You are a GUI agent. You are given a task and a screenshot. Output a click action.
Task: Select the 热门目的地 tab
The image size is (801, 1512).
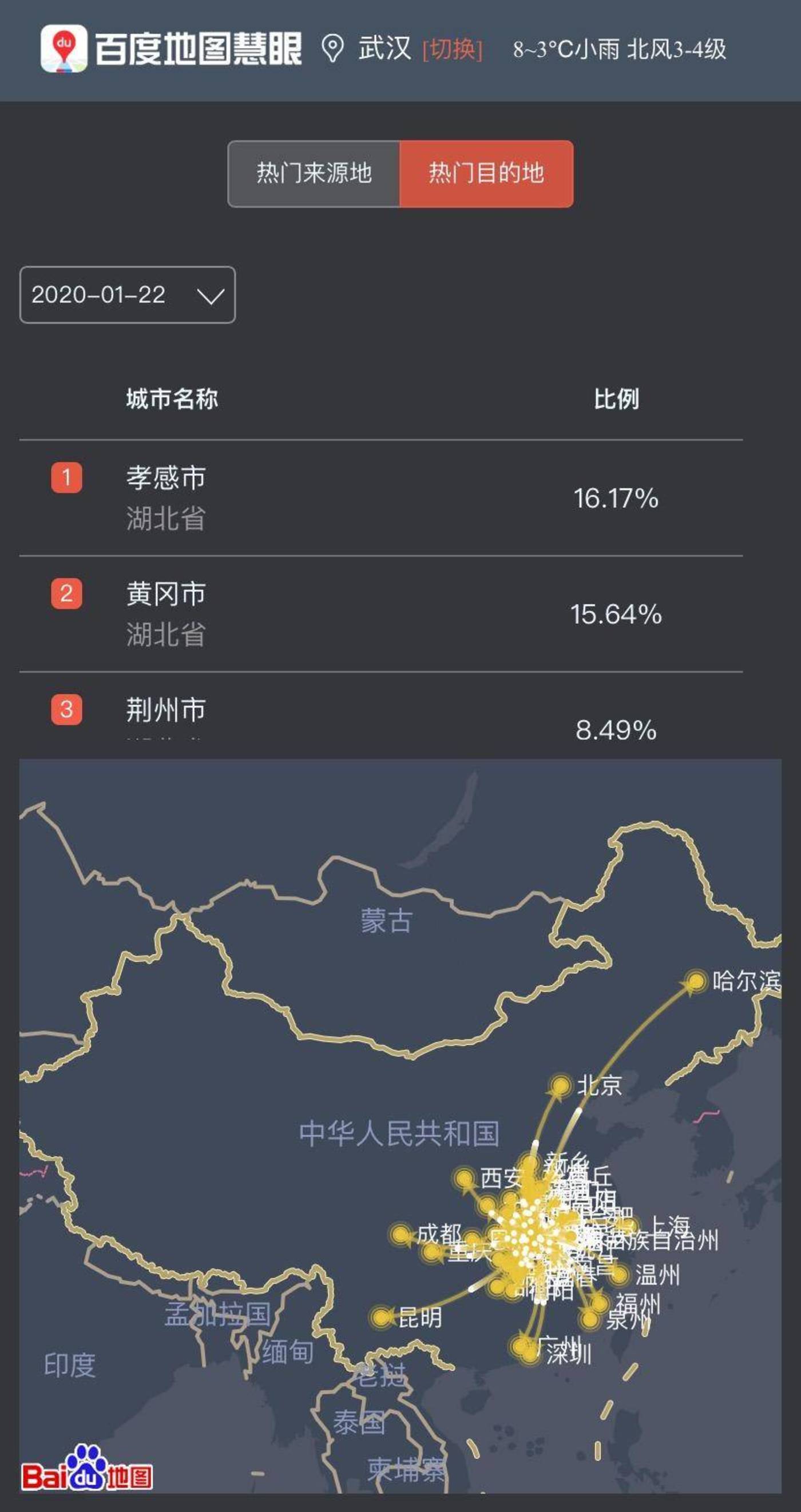pyautogui.click(x=486, y=174)
